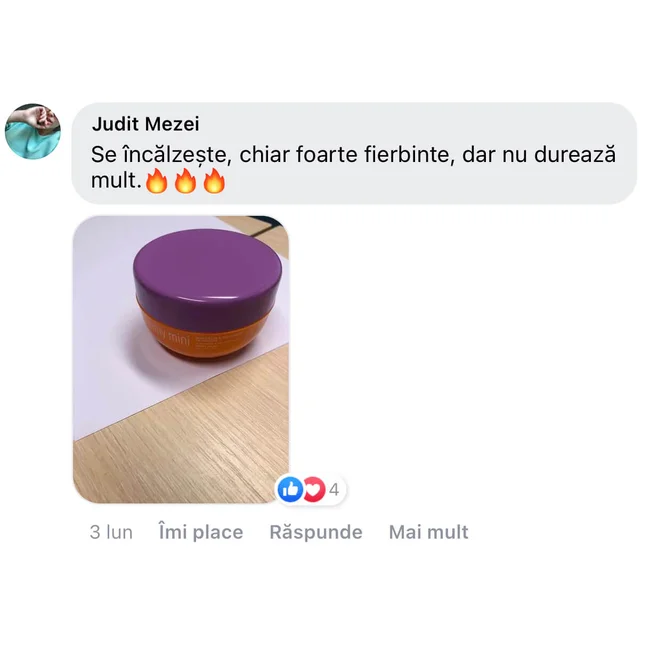Like the comment with Îmi place
The height and width of the screenshot is (650, 650).
[x=200, y=532]
